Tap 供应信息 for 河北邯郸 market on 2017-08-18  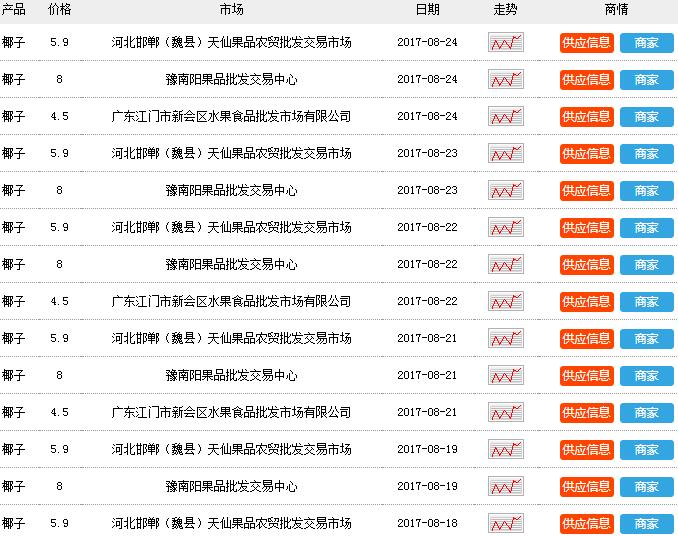click(586, 523)
